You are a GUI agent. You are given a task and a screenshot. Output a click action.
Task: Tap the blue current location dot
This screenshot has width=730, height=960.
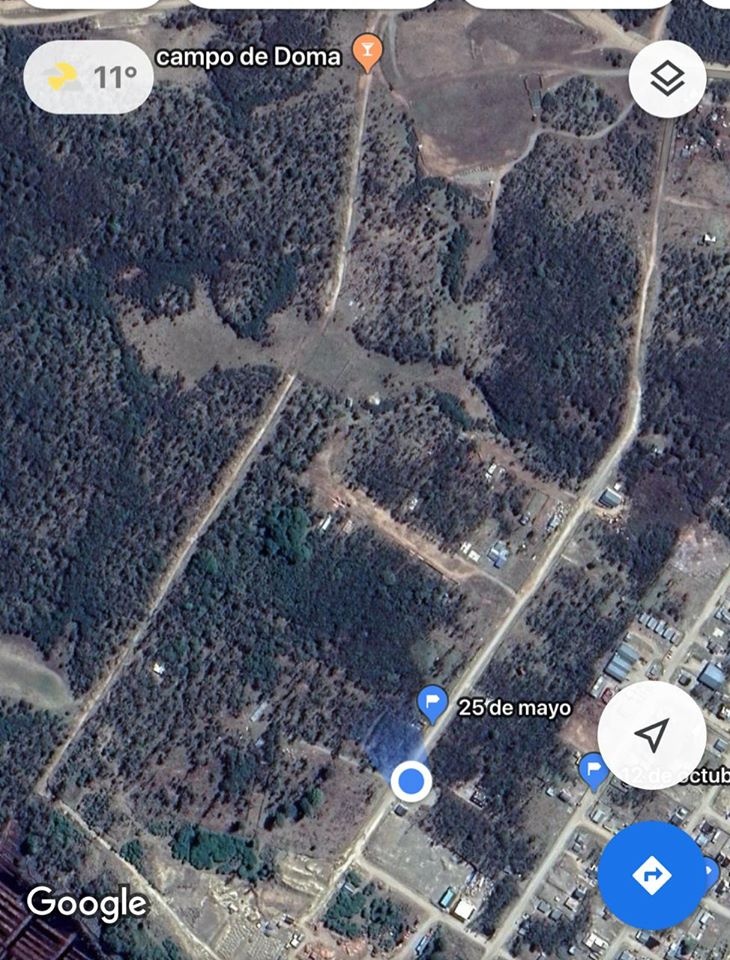[x=410, y=781]
